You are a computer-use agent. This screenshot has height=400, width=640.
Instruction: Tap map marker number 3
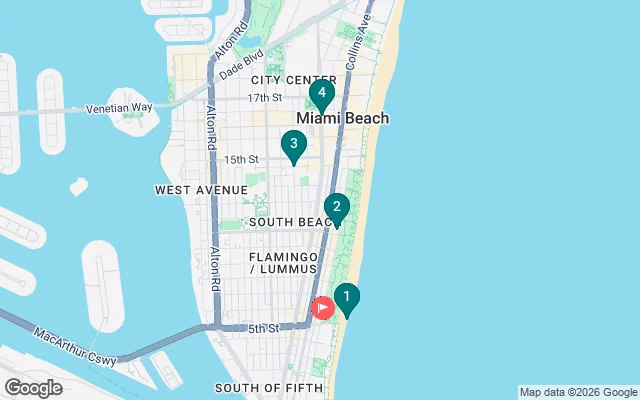(293, 146)
